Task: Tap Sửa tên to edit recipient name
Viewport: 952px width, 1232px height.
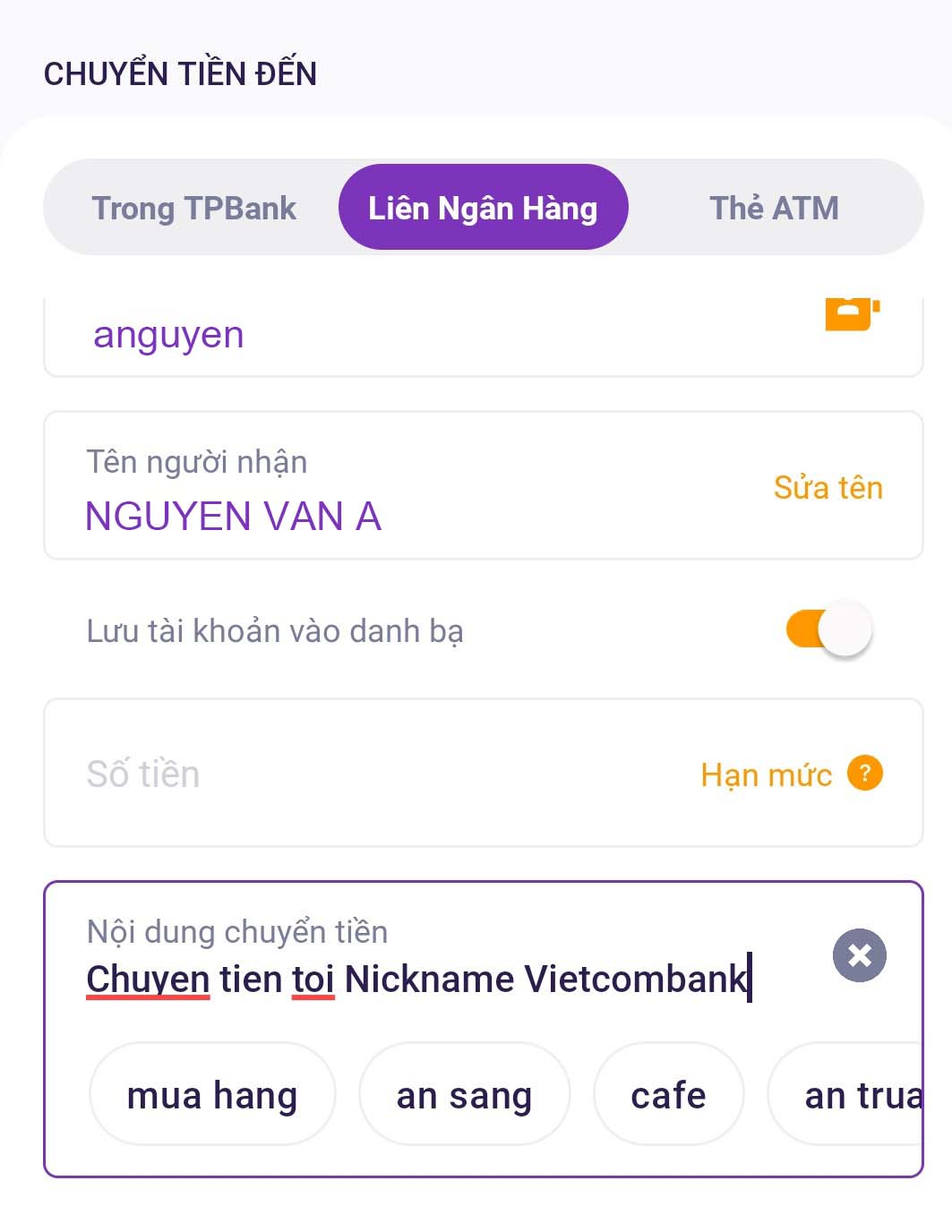Action: [x=828, y=488]
